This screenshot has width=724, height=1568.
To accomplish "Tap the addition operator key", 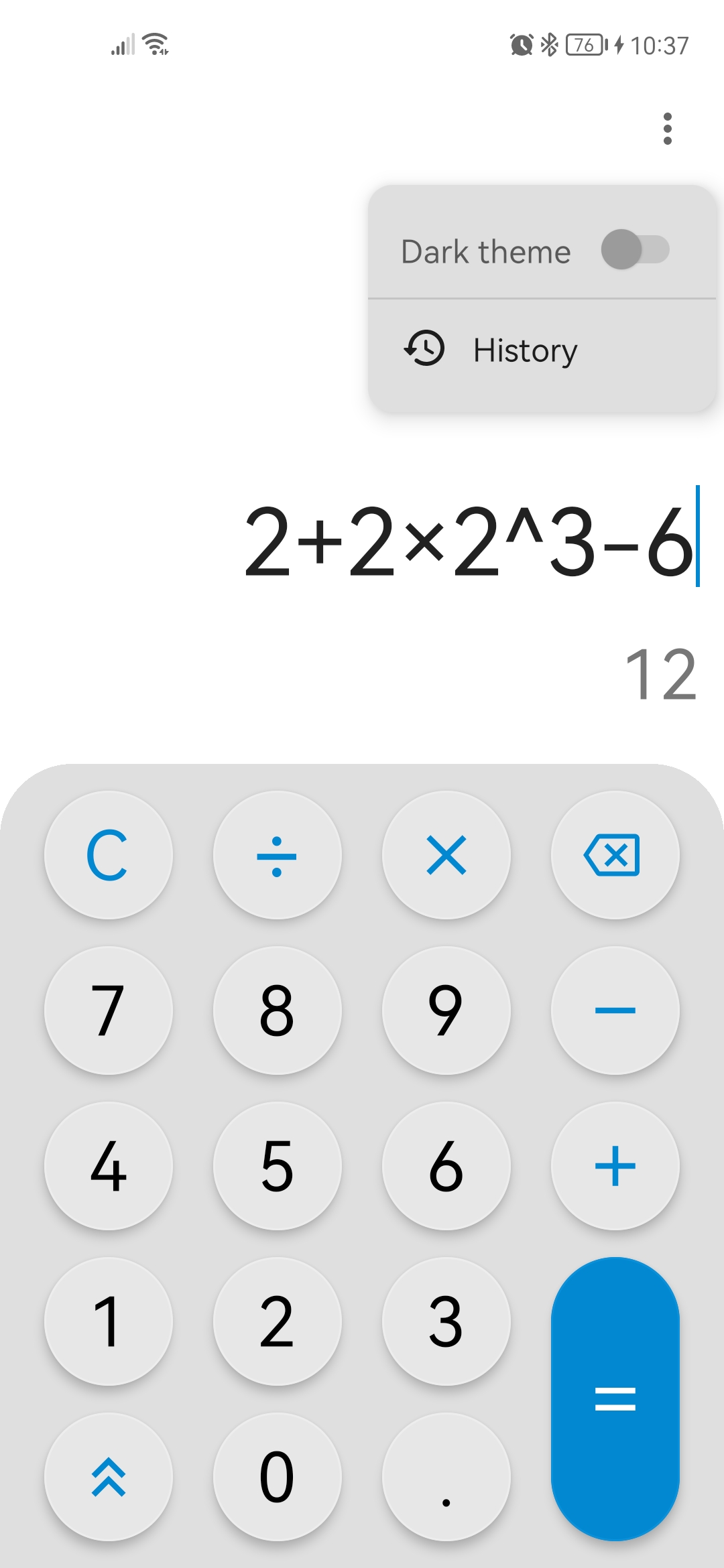I will point(615,1166).
